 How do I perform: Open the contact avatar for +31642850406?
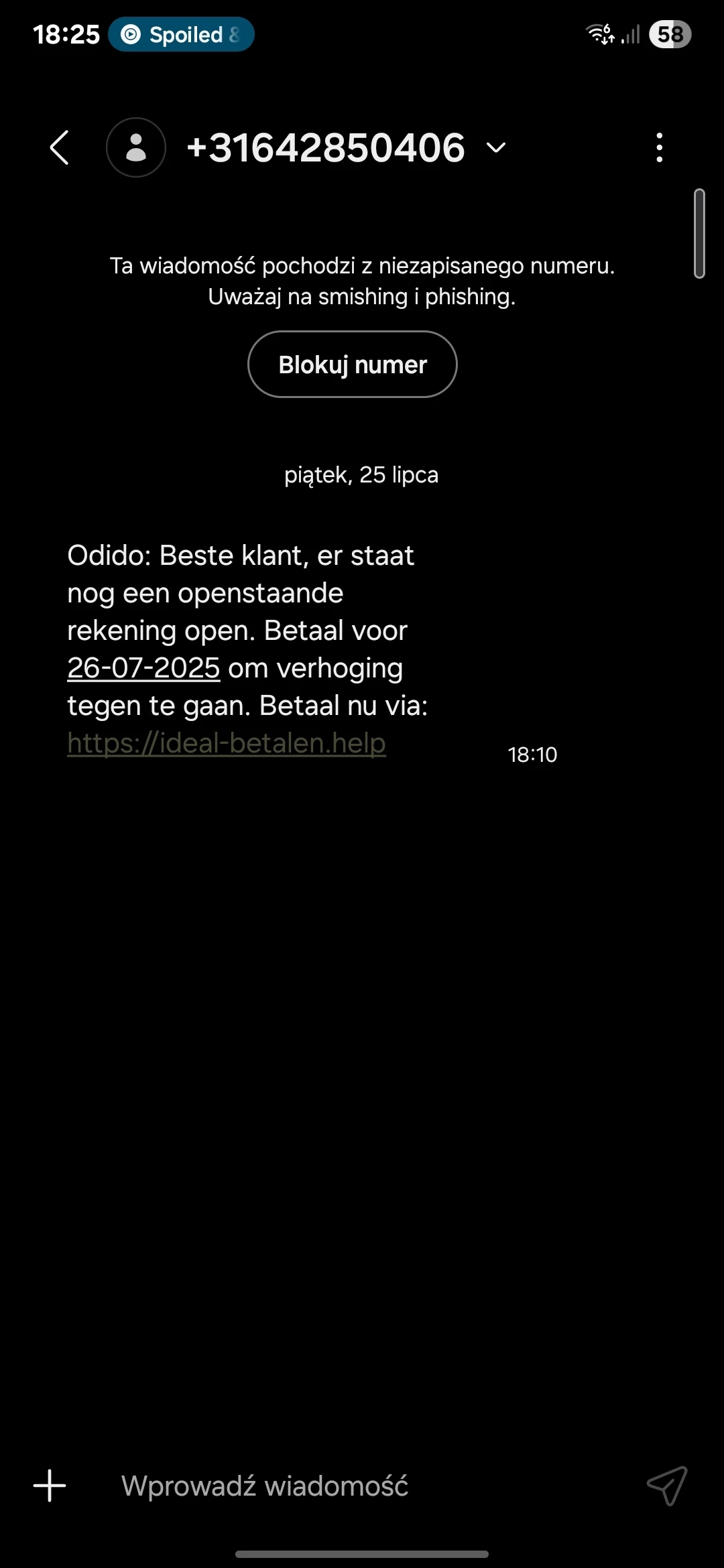[x=136, y=147]
